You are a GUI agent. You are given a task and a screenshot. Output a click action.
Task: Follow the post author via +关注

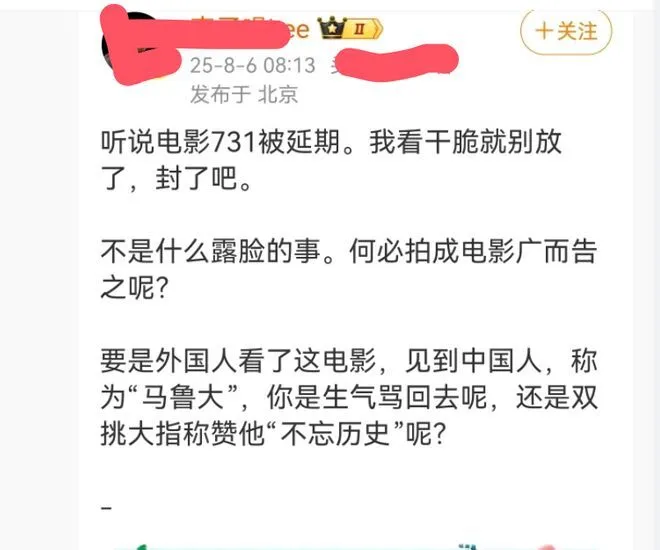[567, 31]
